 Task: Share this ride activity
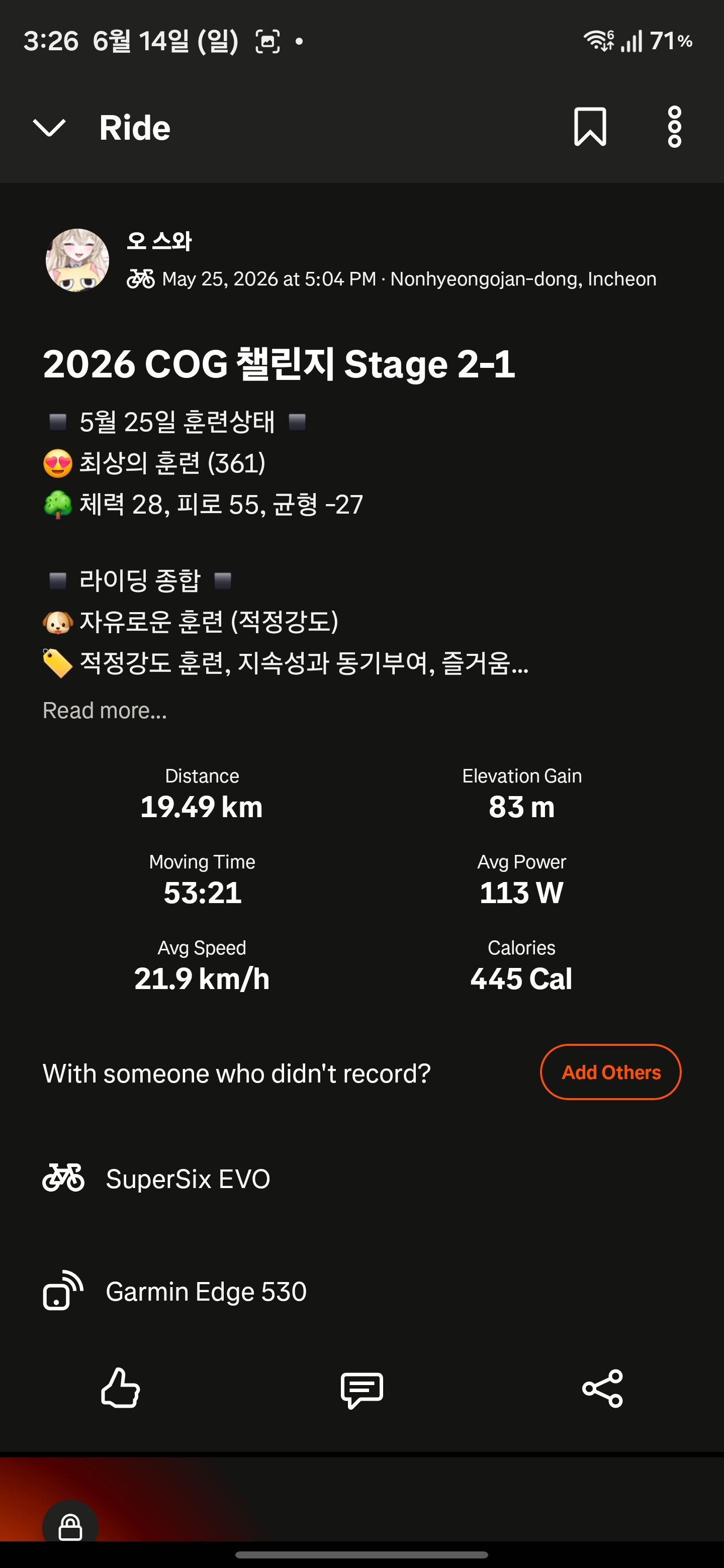[x=603, y=1389]
